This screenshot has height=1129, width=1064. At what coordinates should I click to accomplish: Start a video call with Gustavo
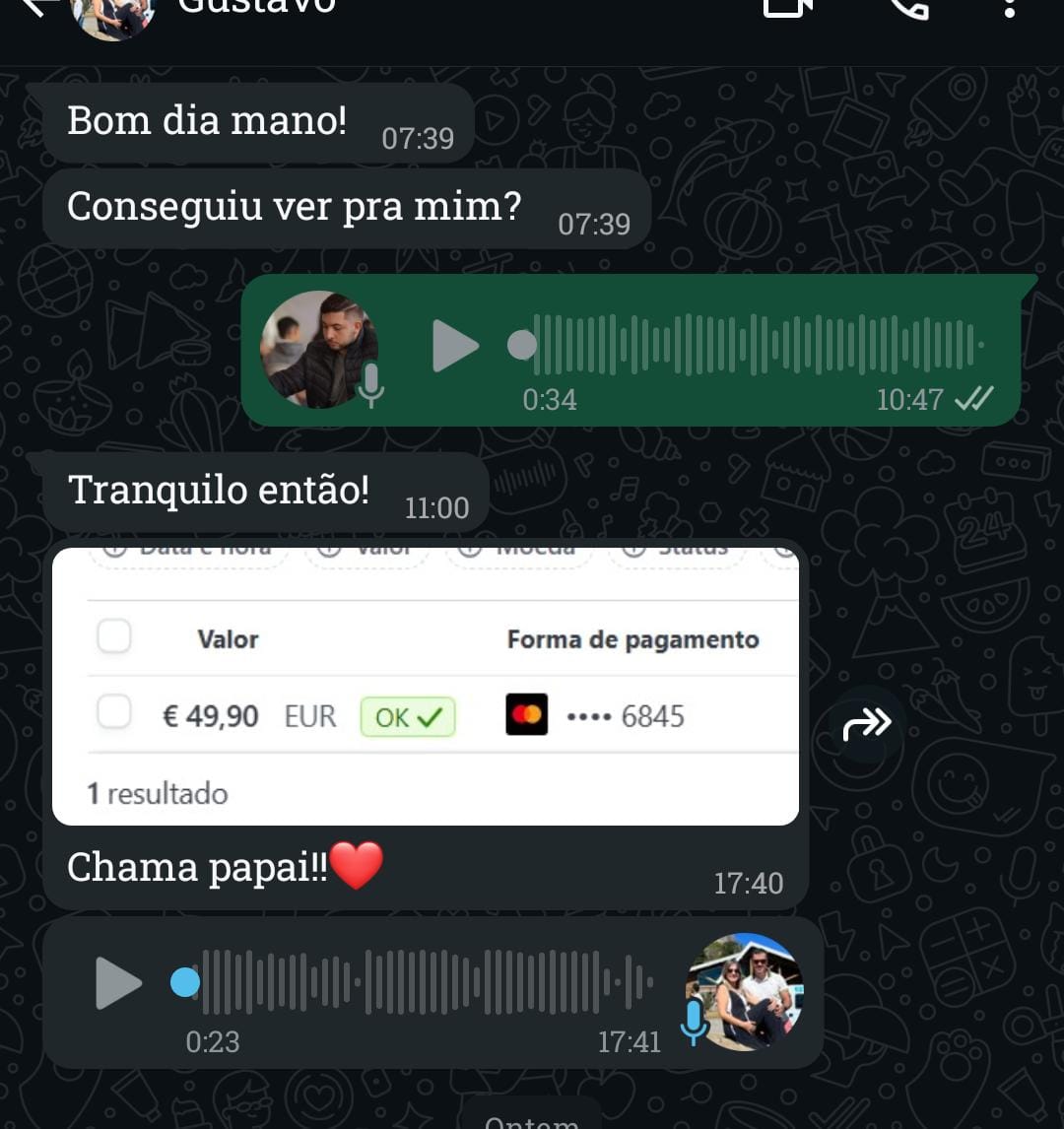click(786, 8)
